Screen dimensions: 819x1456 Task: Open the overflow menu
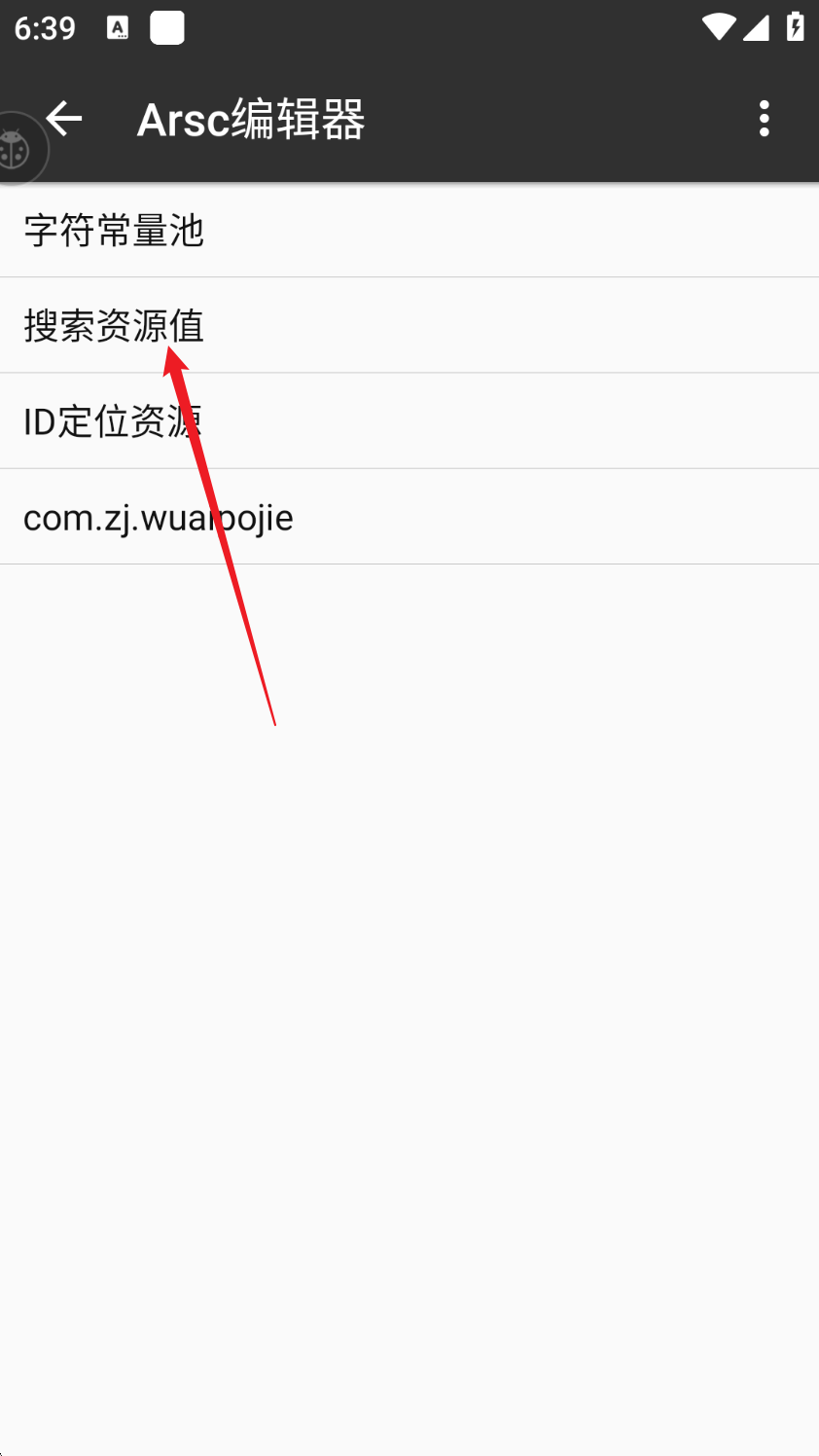point(764,119)
